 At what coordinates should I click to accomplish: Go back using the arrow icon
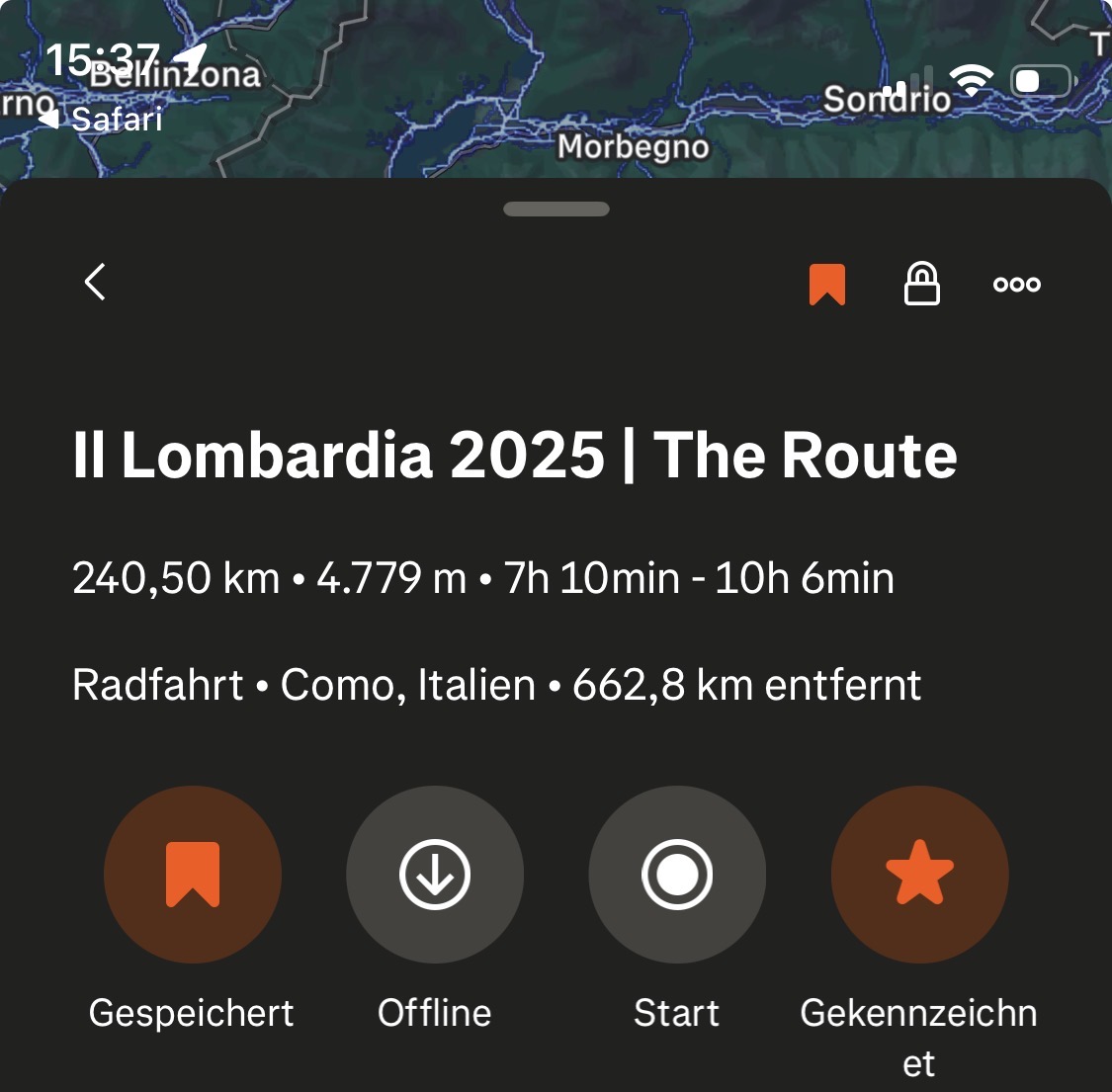96,283
